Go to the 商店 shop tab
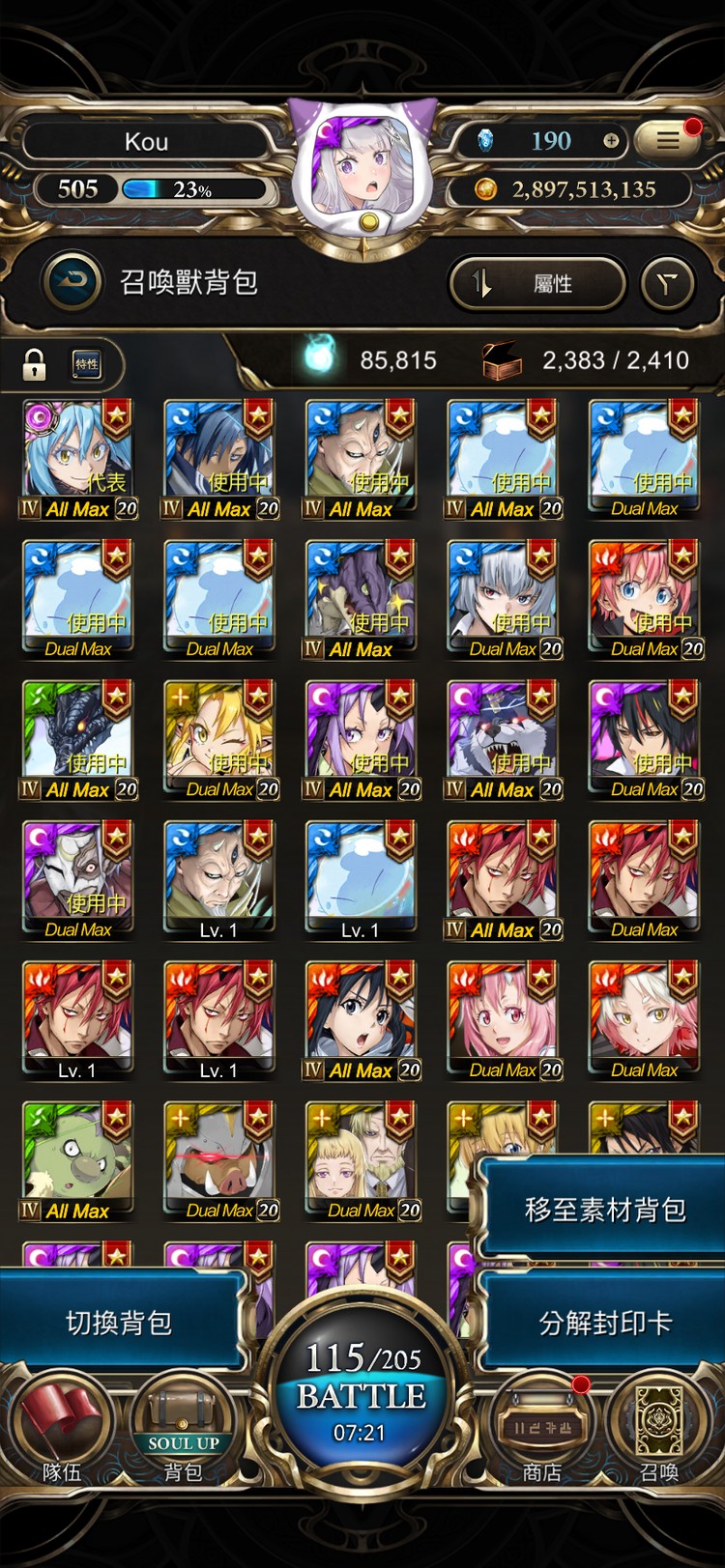This screenshot has height=1568, width=725. [541, 1430]
